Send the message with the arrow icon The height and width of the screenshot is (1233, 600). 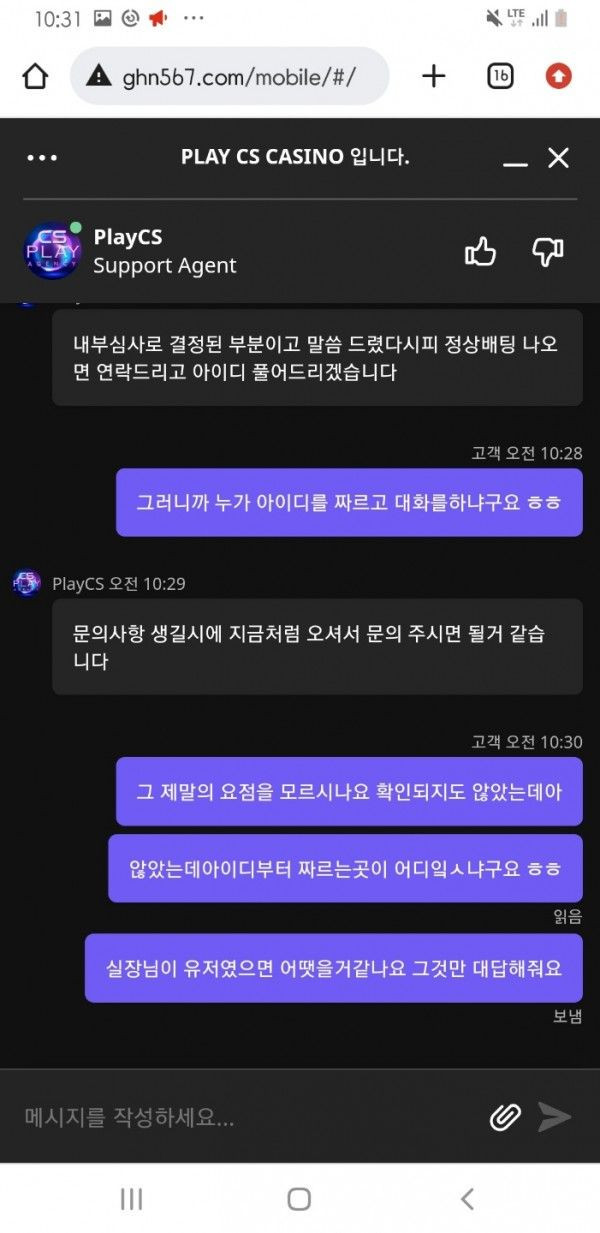[554, 1117]
